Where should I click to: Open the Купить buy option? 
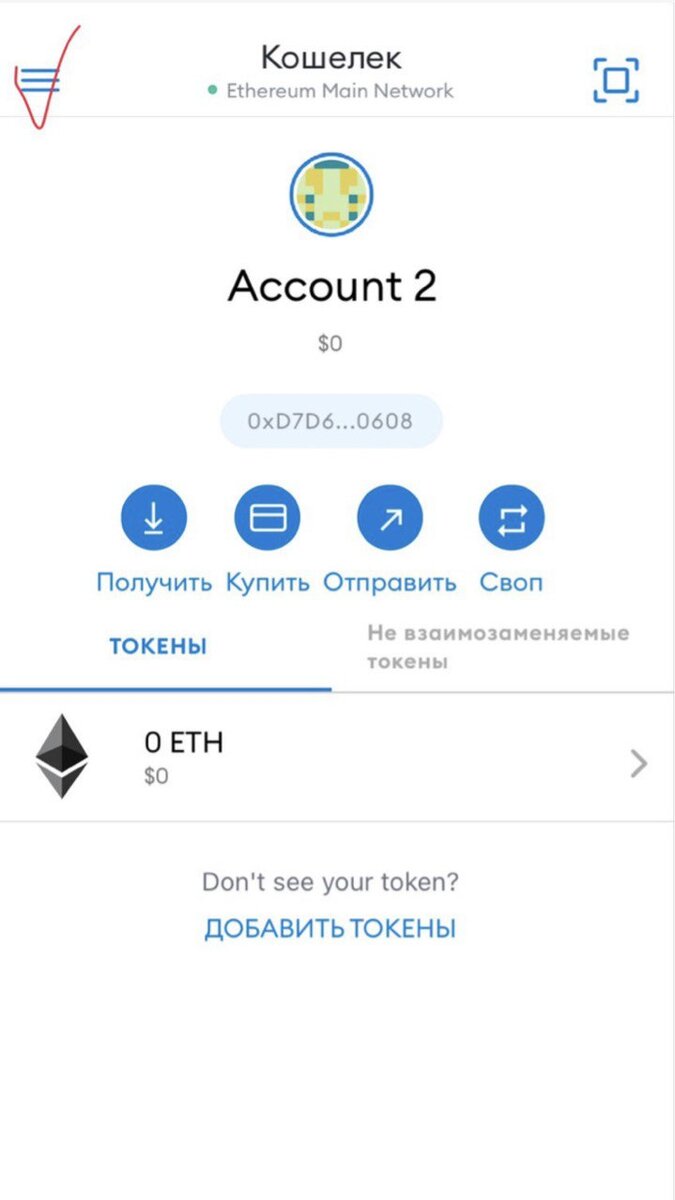pos(267,518)
